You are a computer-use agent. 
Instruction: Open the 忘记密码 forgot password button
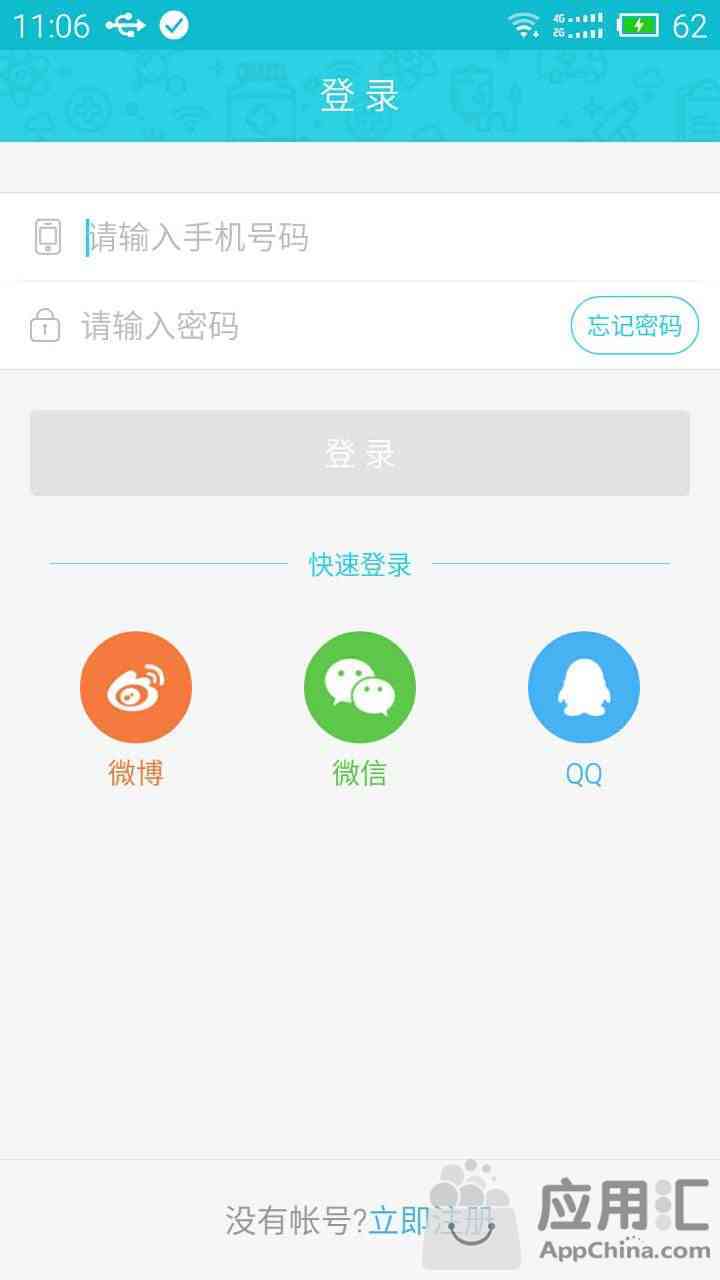point(634,326)
